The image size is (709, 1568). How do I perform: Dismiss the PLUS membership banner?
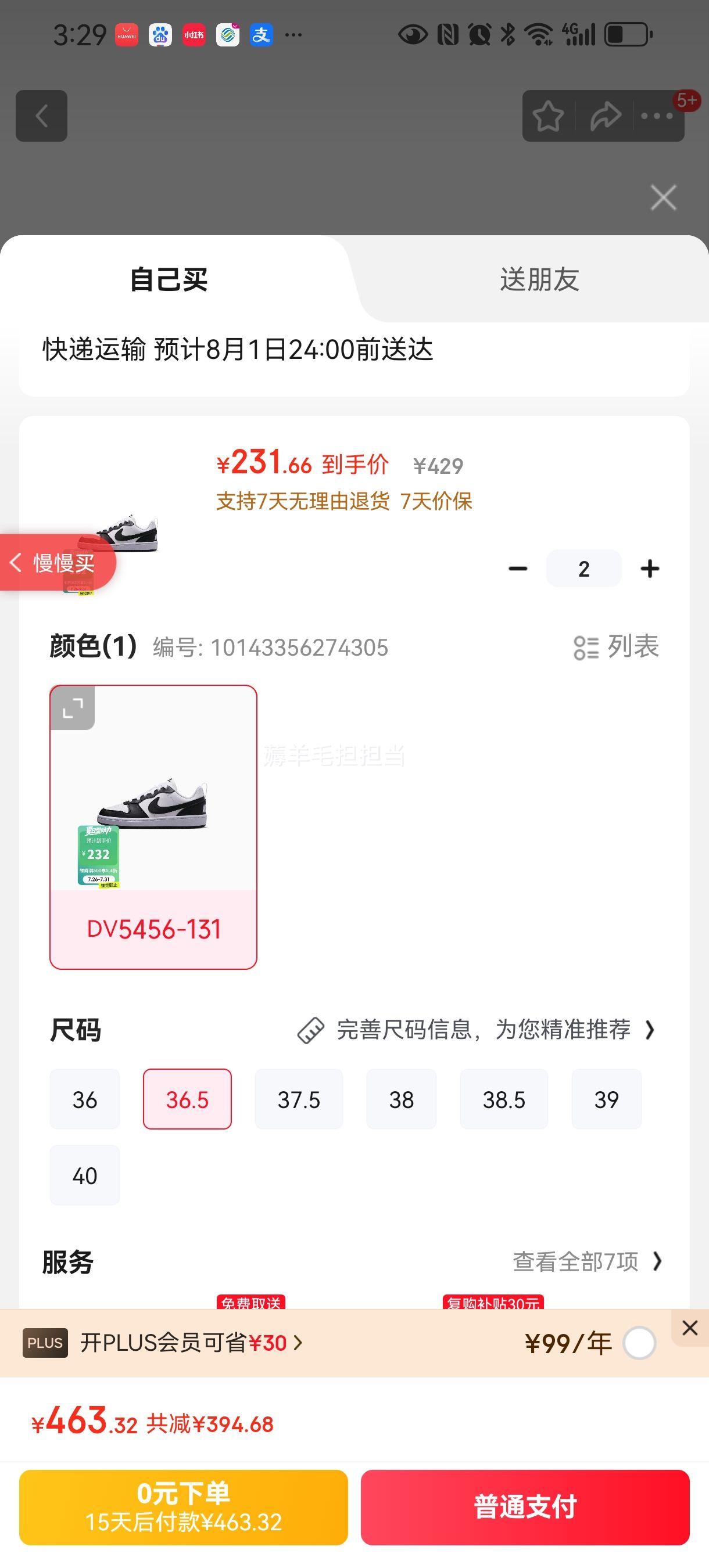coord(689,1328)
